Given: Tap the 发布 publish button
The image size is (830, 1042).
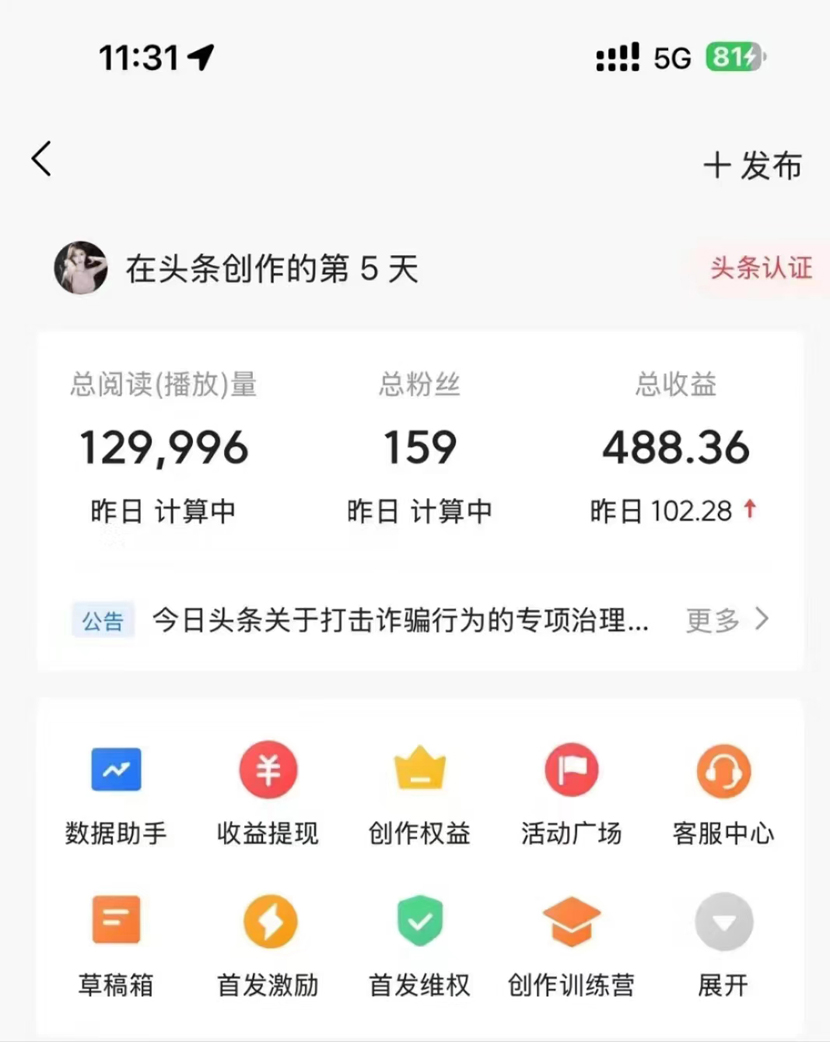Looking at the screenshot, I should coord(753,165).
